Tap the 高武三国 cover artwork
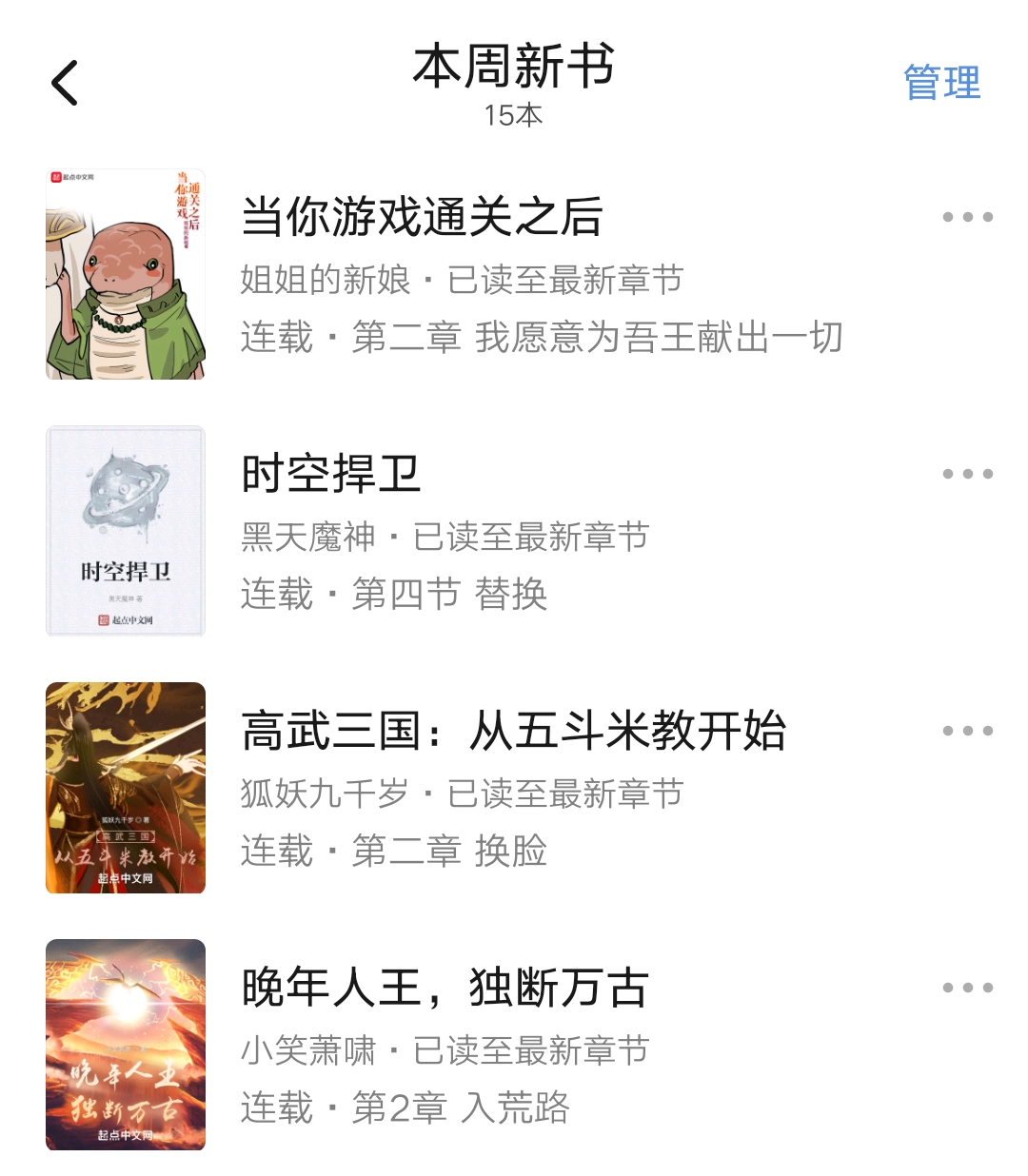 tap(125, 788)
